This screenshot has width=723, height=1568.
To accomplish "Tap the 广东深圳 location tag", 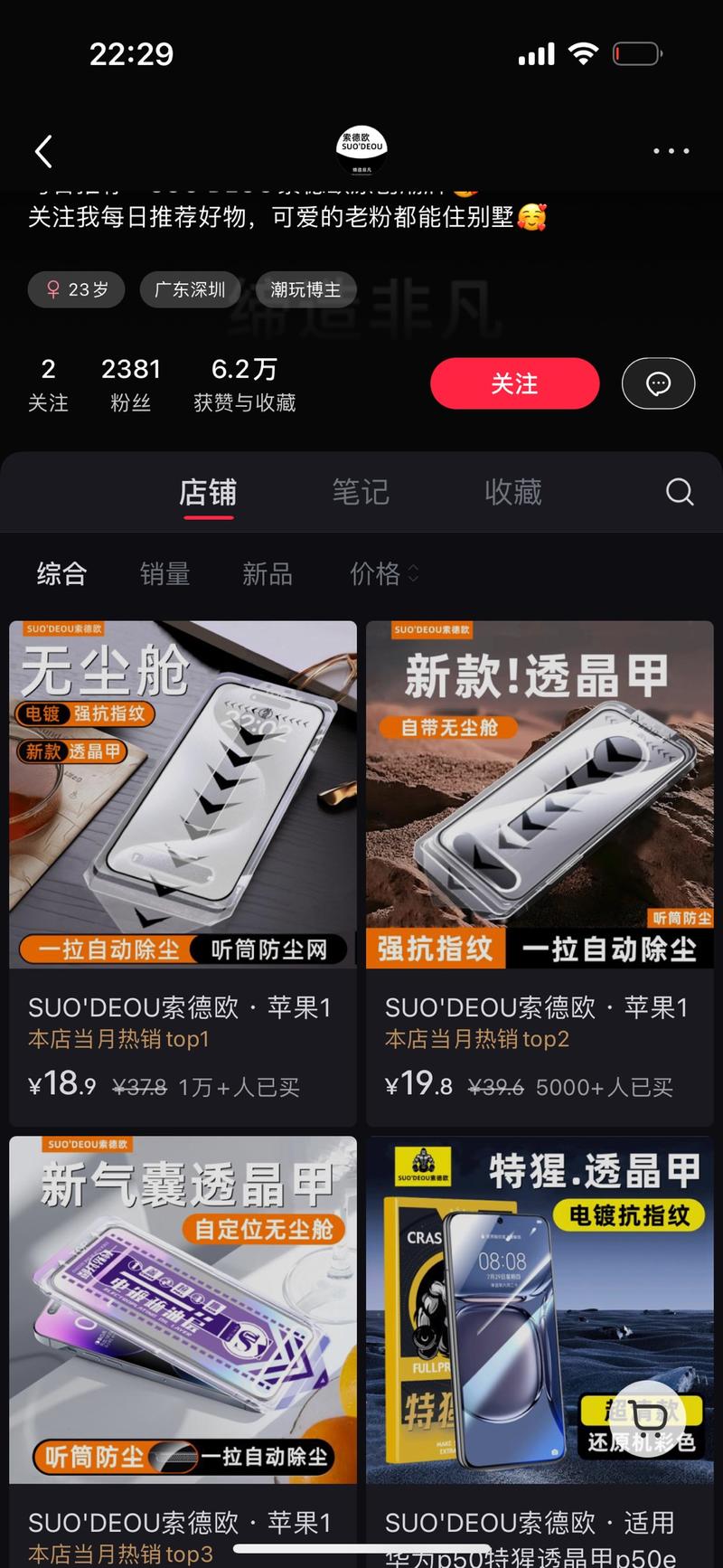I will click(190, 289).
